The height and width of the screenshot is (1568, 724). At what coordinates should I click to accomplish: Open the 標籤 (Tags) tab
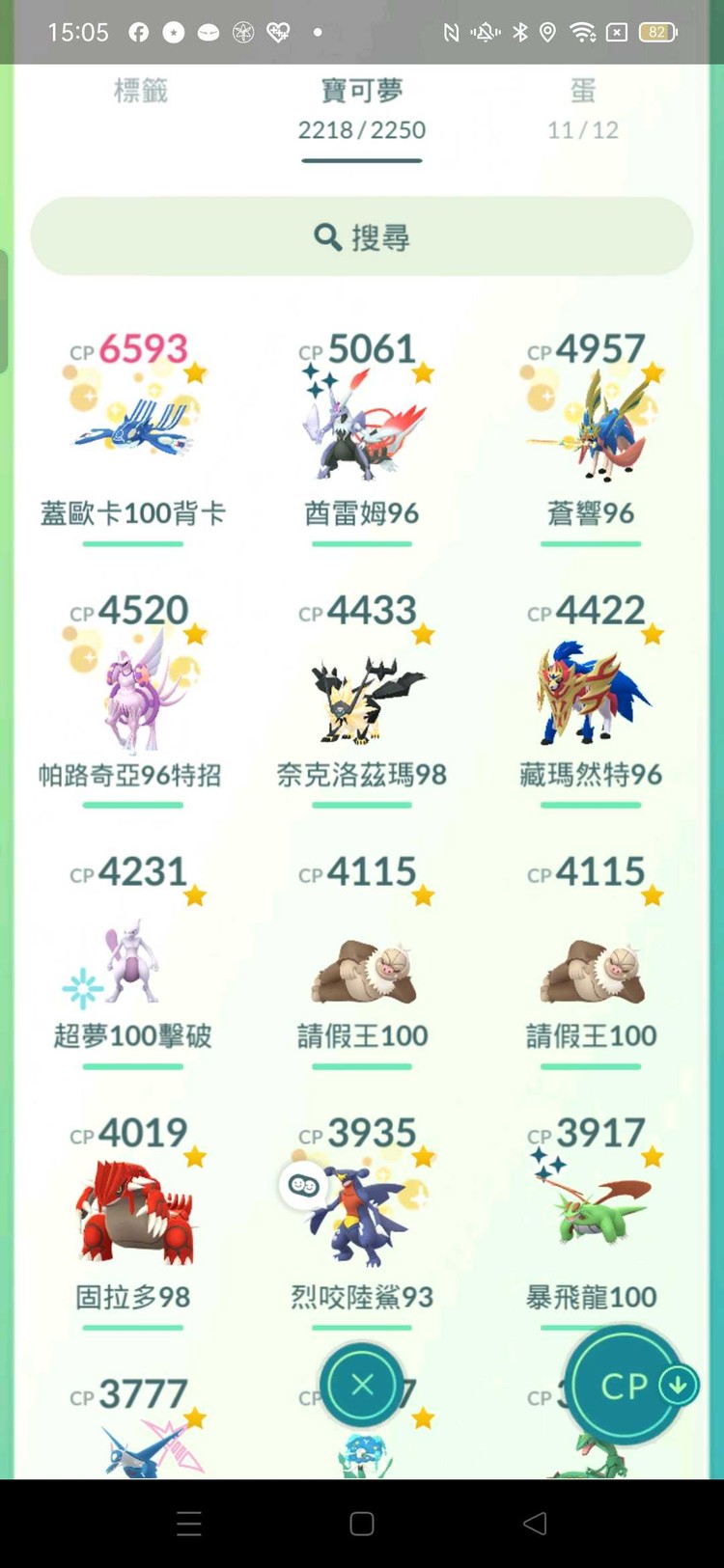point(140,92)
